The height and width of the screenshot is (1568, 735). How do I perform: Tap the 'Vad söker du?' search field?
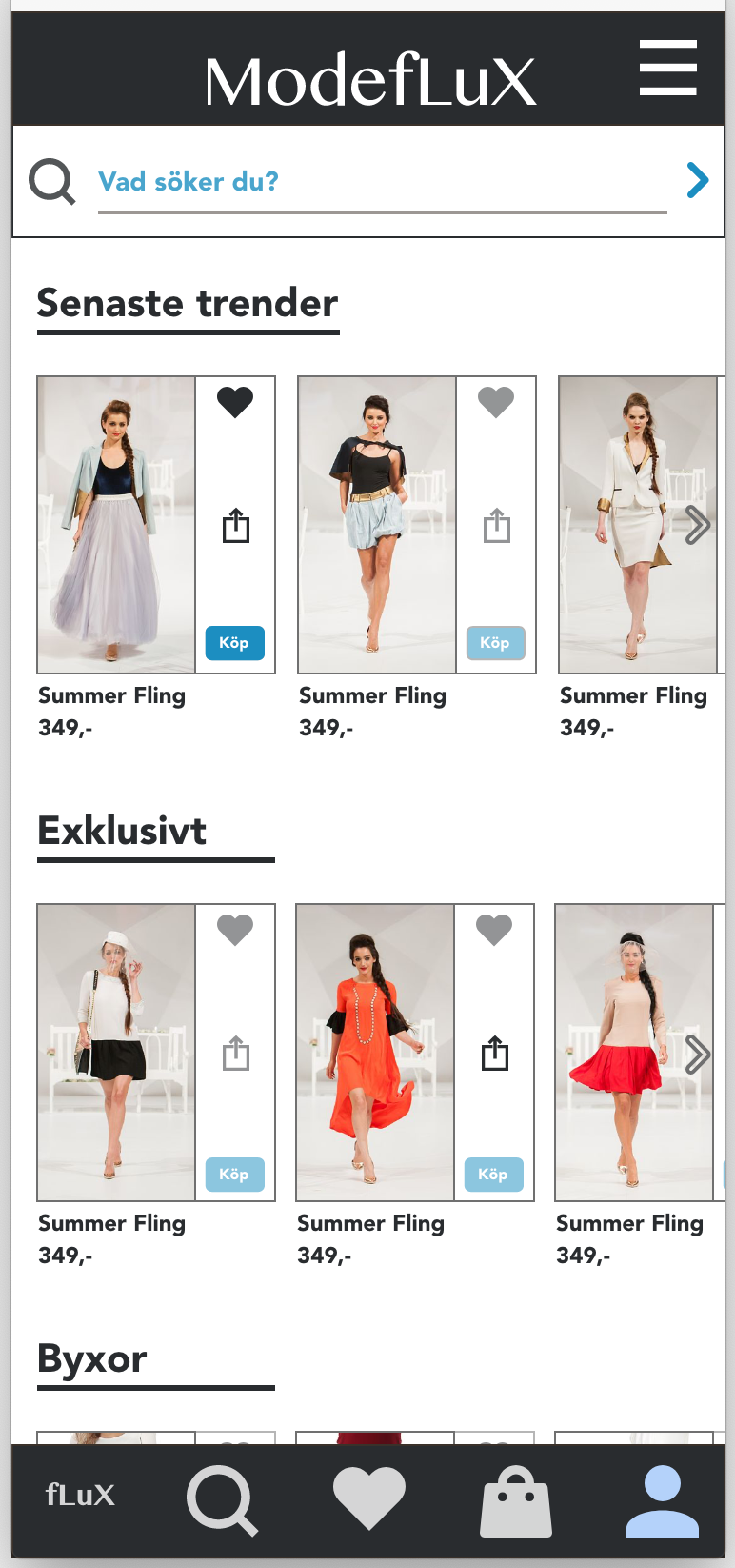(x=382, y=181)
